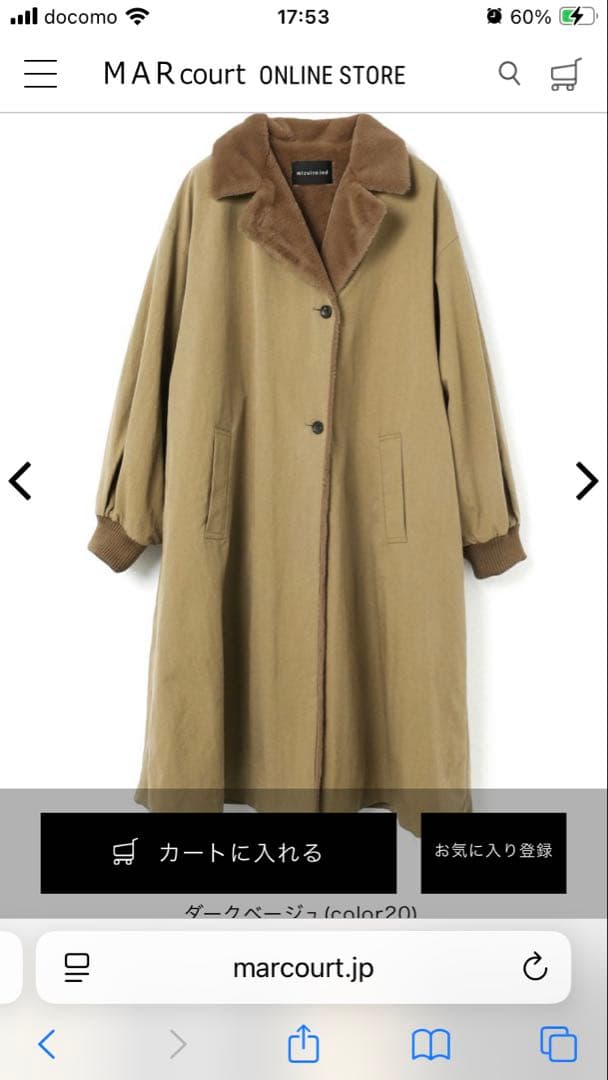Show the next product image
The width and height of the screenshot is (608, 1080).
coord(586,481)
